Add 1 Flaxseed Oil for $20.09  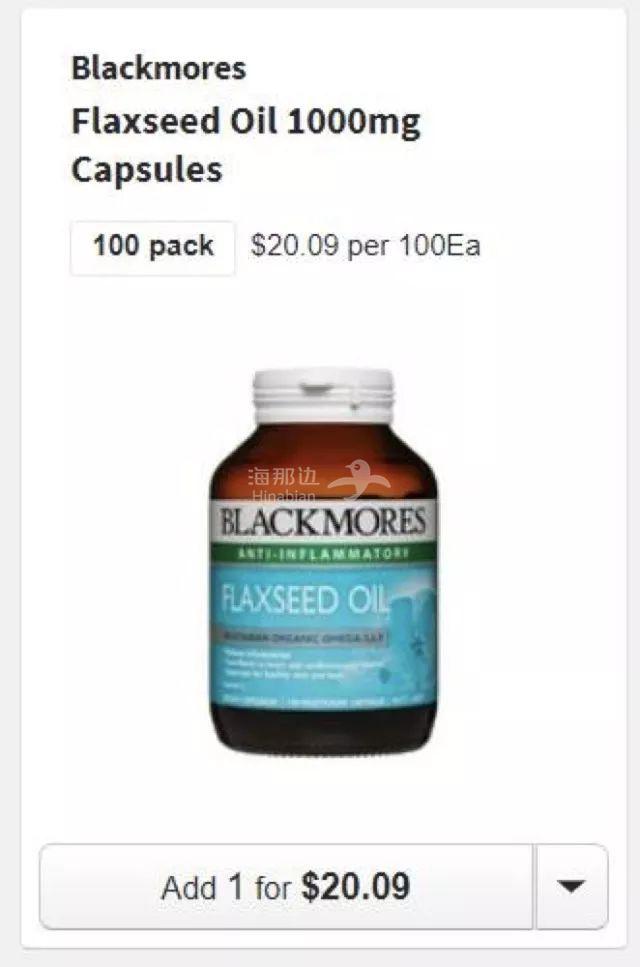[286, 887]
